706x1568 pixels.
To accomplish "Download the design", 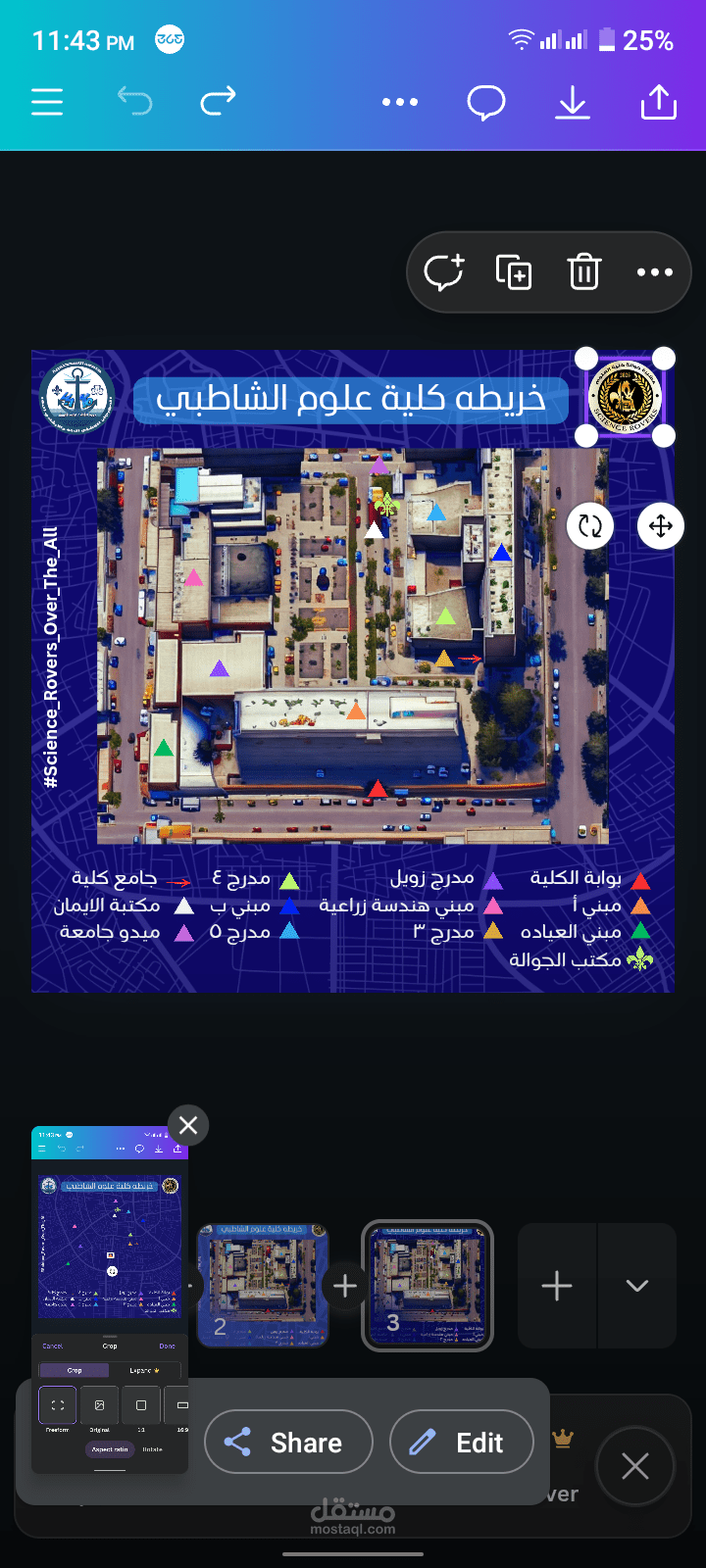I will [x=573, y=102].
